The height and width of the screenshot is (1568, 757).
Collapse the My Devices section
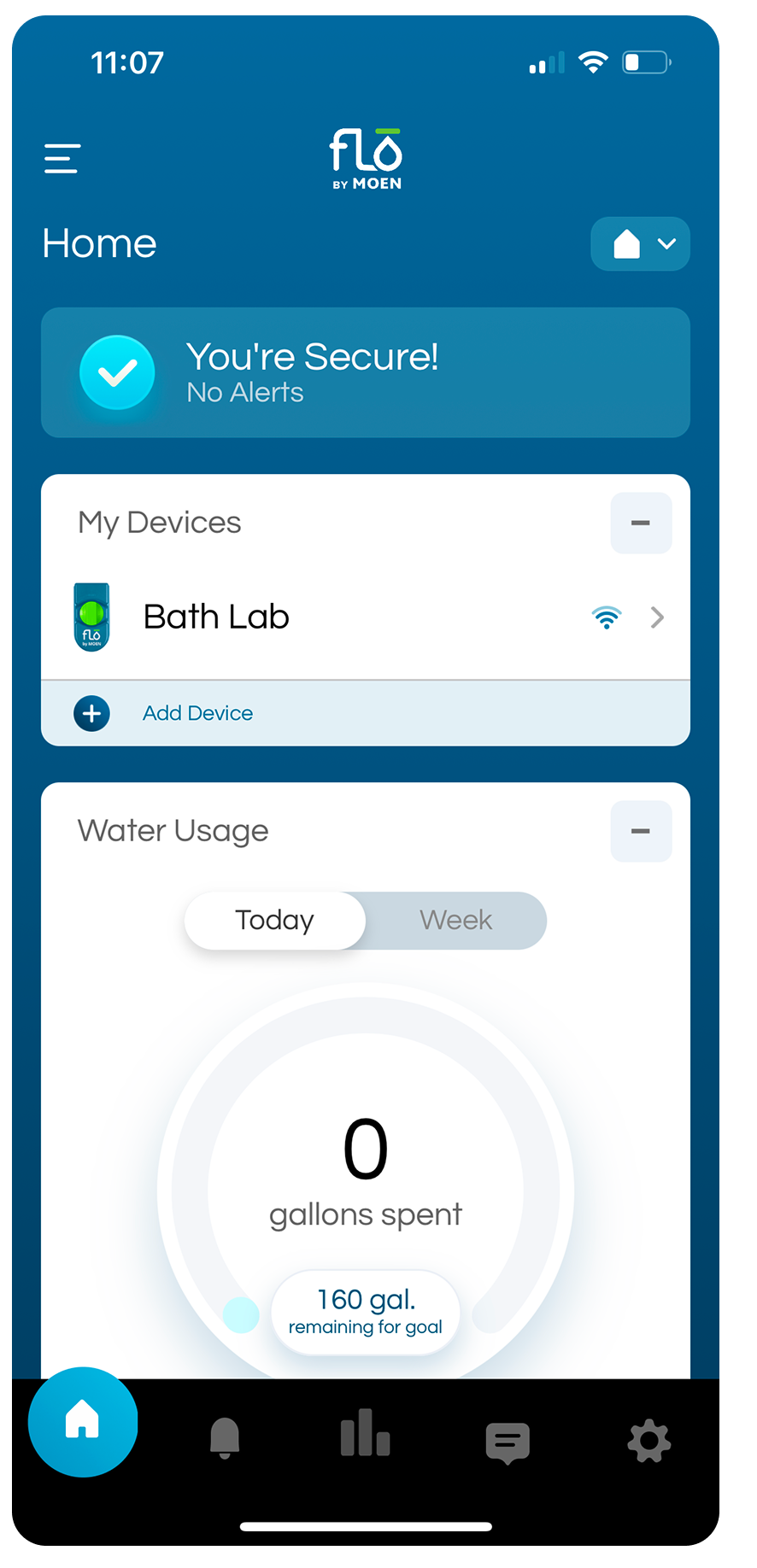click(641, 523)
